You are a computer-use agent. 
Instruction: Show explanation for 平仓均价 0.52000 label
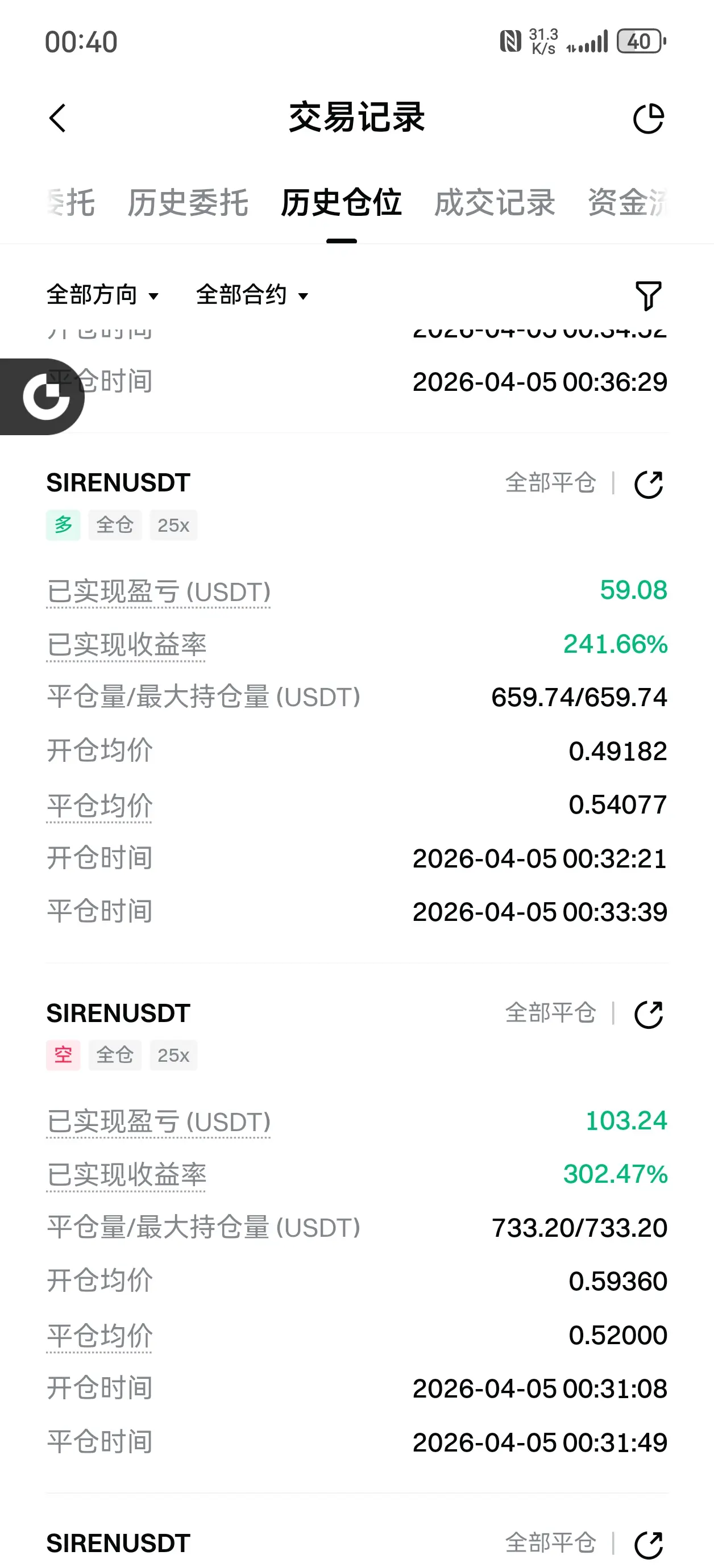99,1336
